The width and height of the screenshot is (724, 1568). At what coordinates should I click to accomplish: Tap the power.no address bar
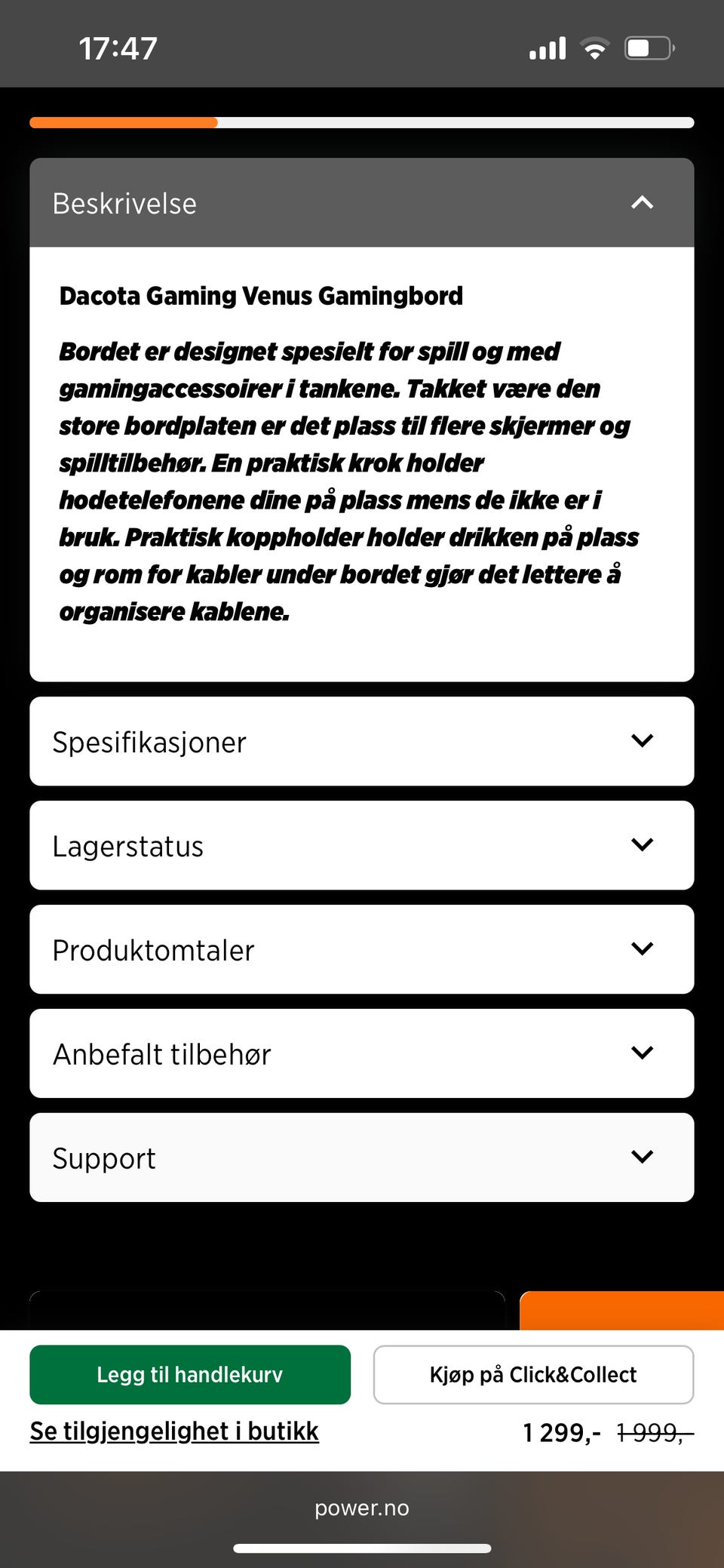(x=362, y=1508)
